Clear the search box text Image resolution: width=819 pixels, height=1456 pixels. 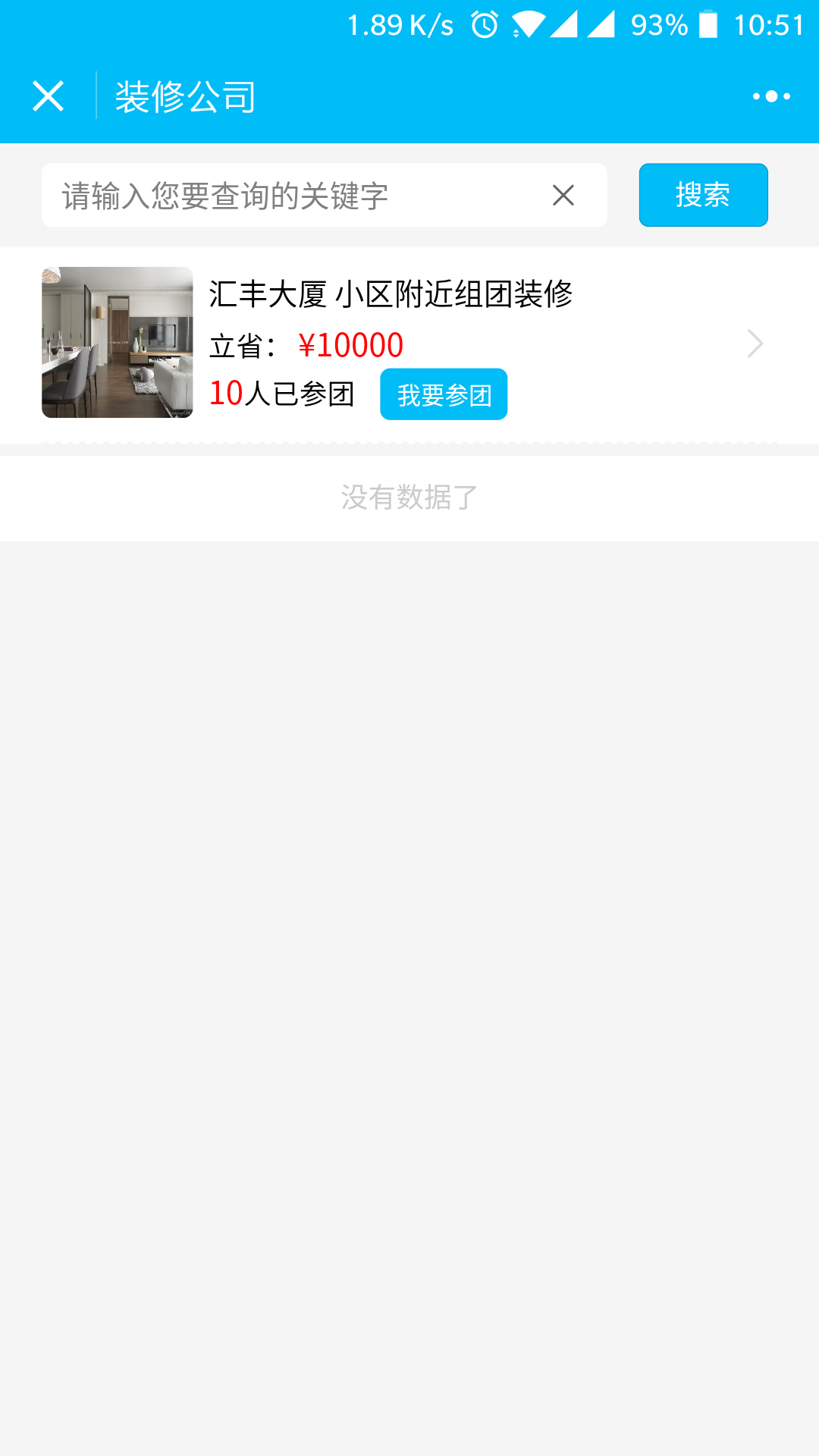click(563, 196)
